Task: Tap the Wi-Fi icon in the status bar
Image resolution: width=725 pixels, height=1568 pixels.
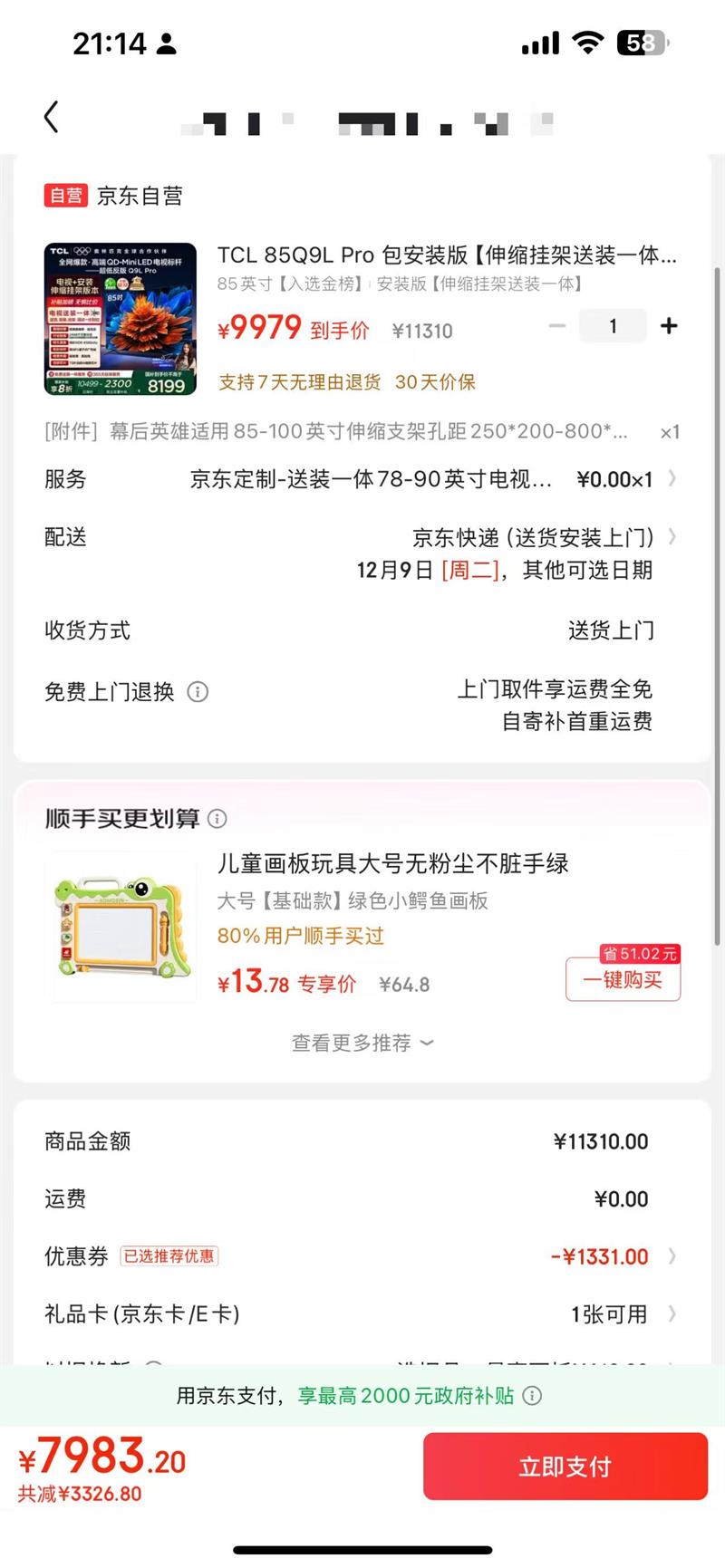Action: 586,42
